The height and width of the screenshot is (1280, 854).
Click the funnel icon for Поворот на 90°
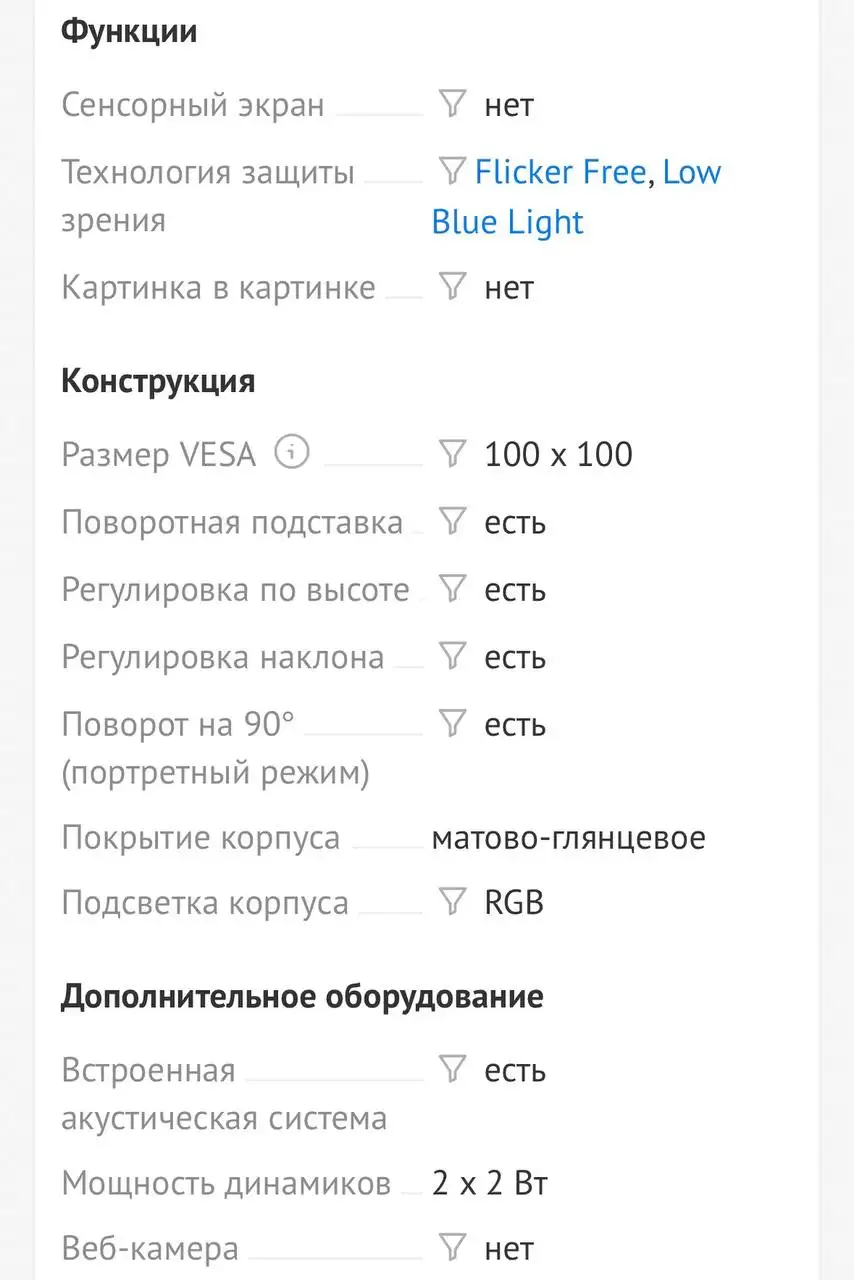(x=453, y=724)
